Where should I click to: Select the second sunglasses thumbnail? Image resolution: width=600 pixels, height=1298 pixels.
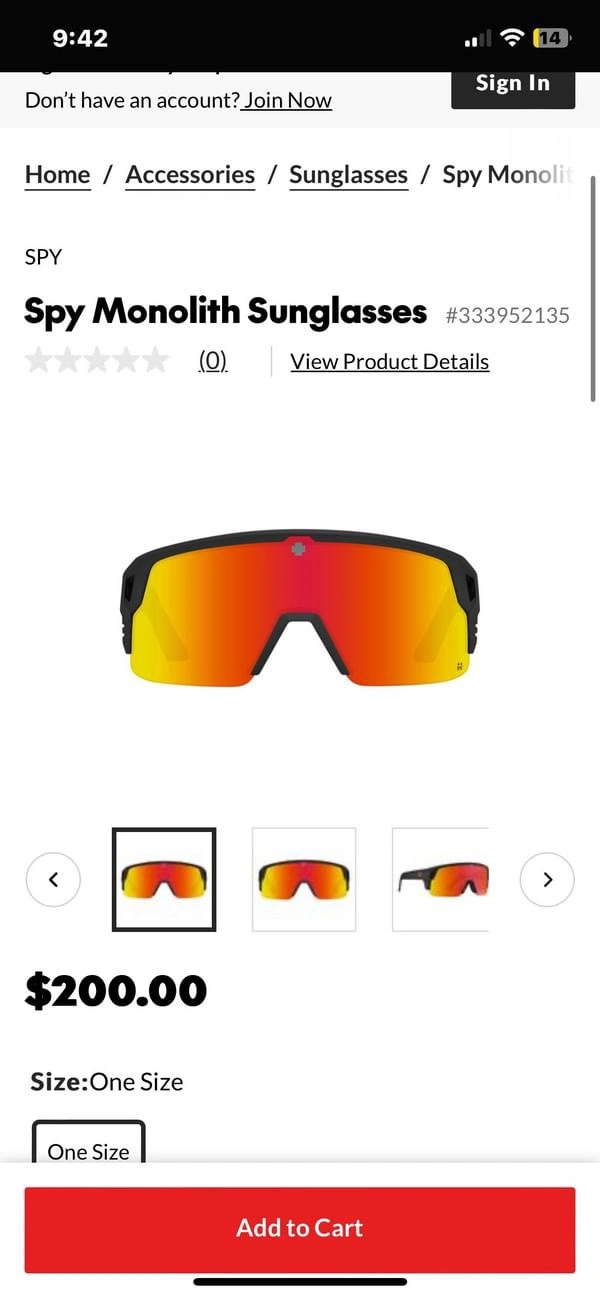(304, 880)
